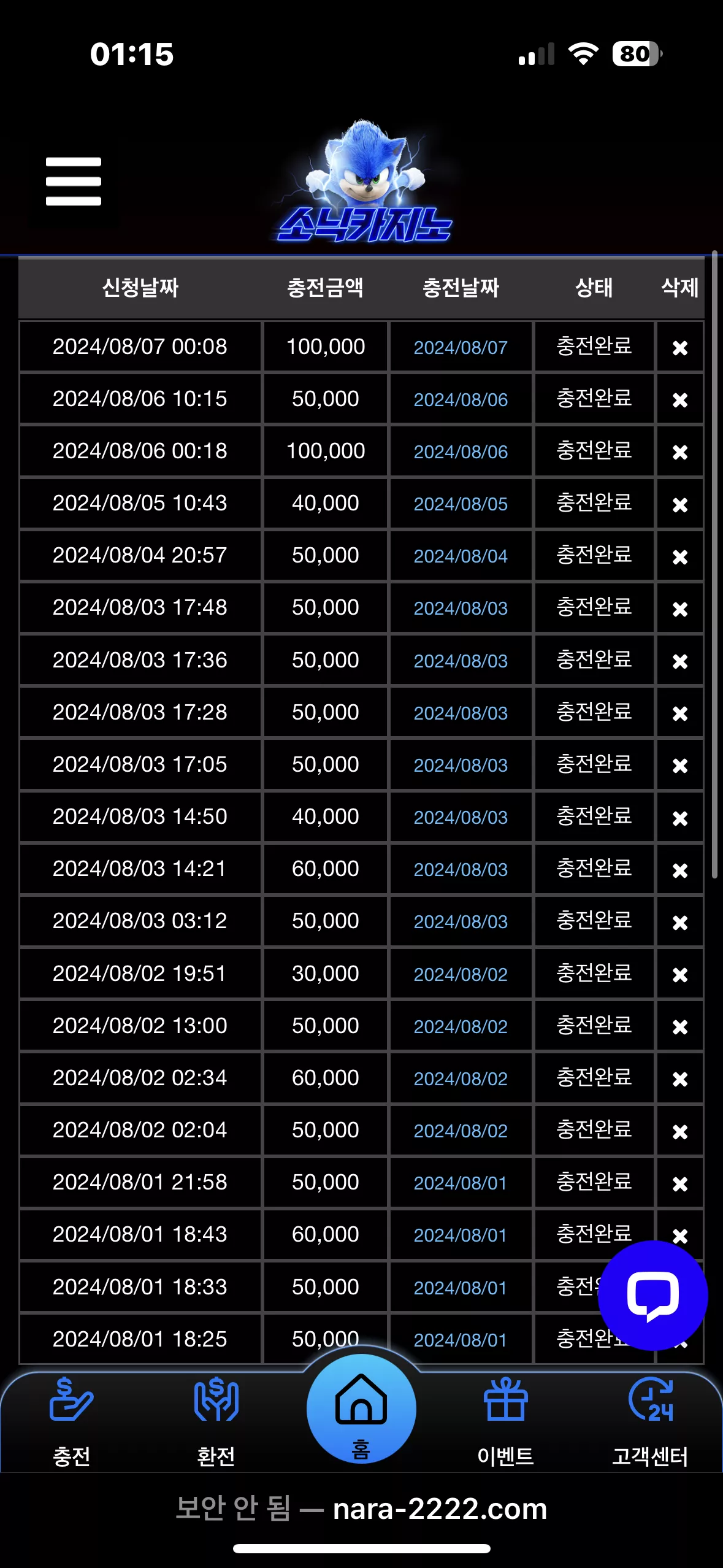
Task: Remove the 2024/08/02 13:00 record
Action: click(x=680, y=1027)
